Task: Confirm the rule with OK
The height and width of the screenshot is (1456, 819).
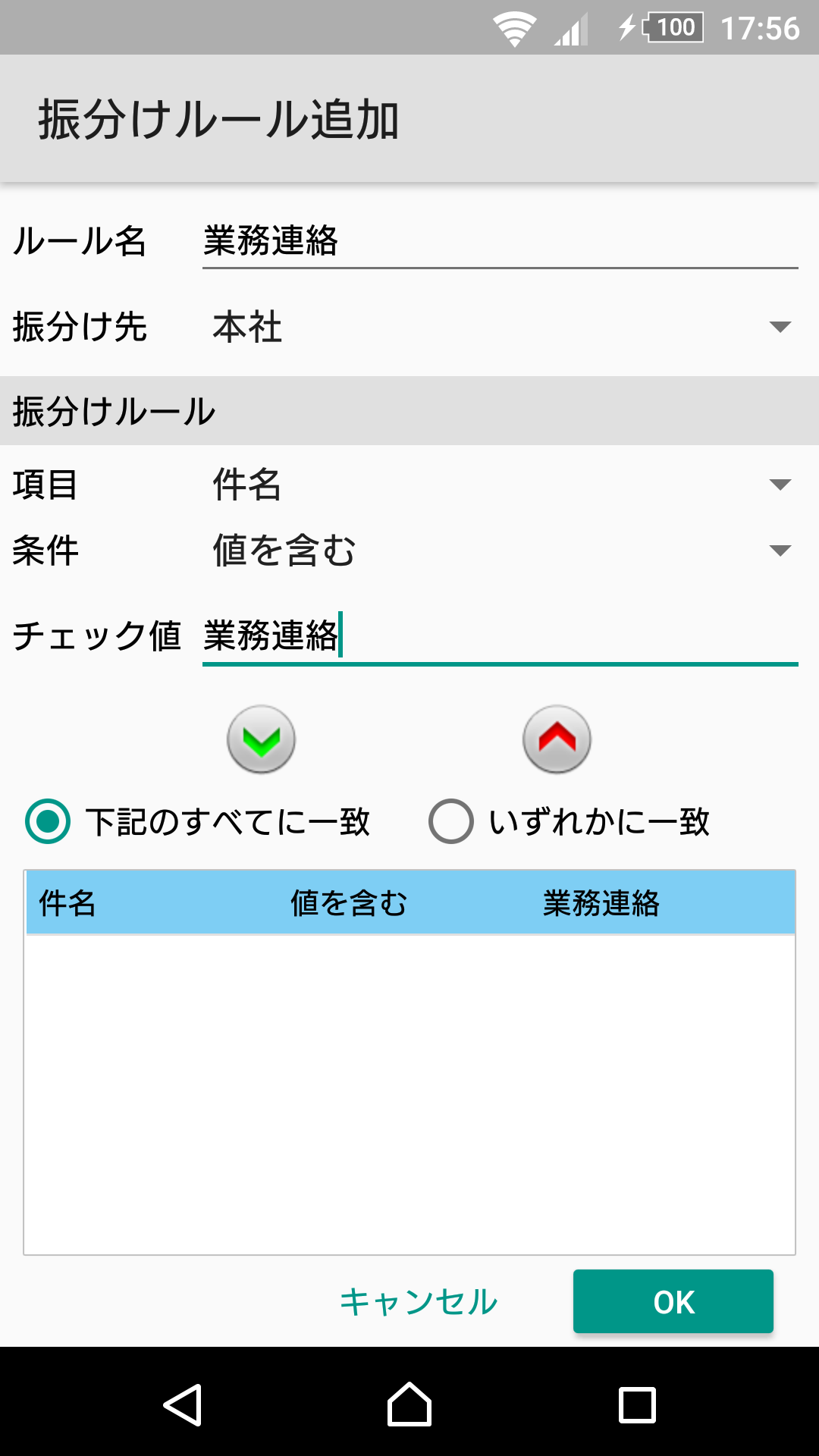Action: coord(673,1301)
